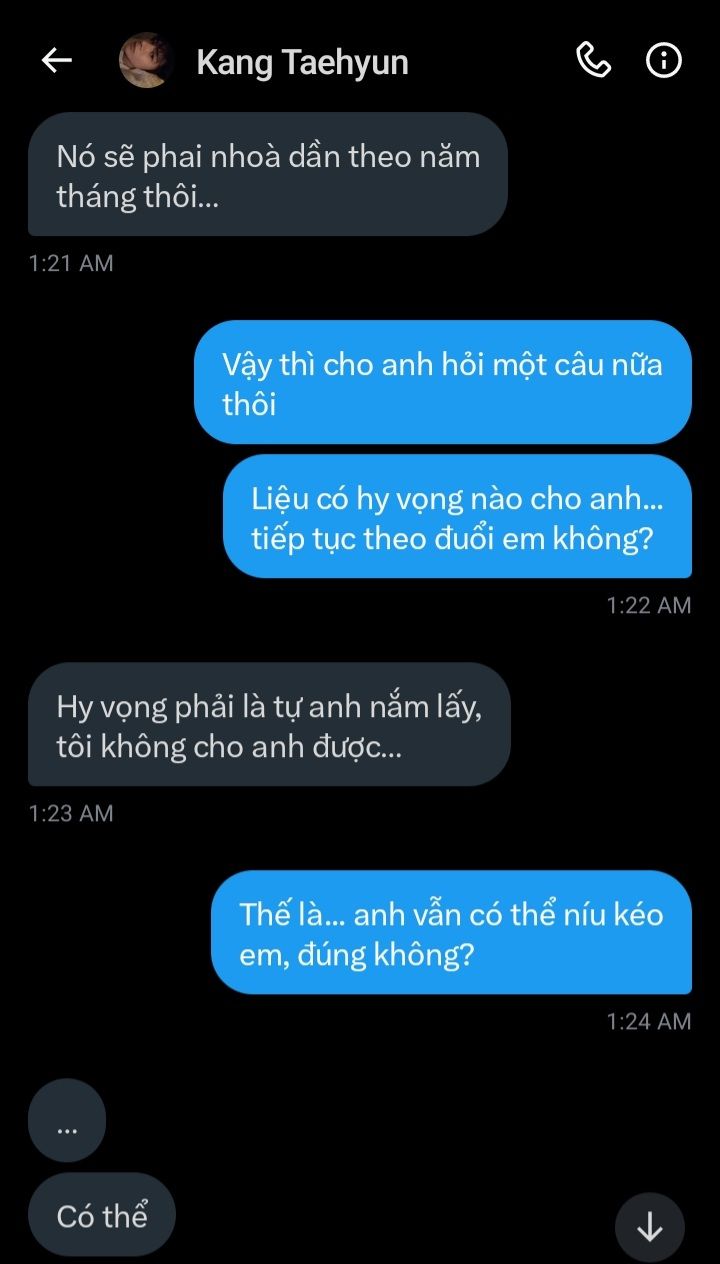Open Kang Taehyun's profile picture

point(146,61)
